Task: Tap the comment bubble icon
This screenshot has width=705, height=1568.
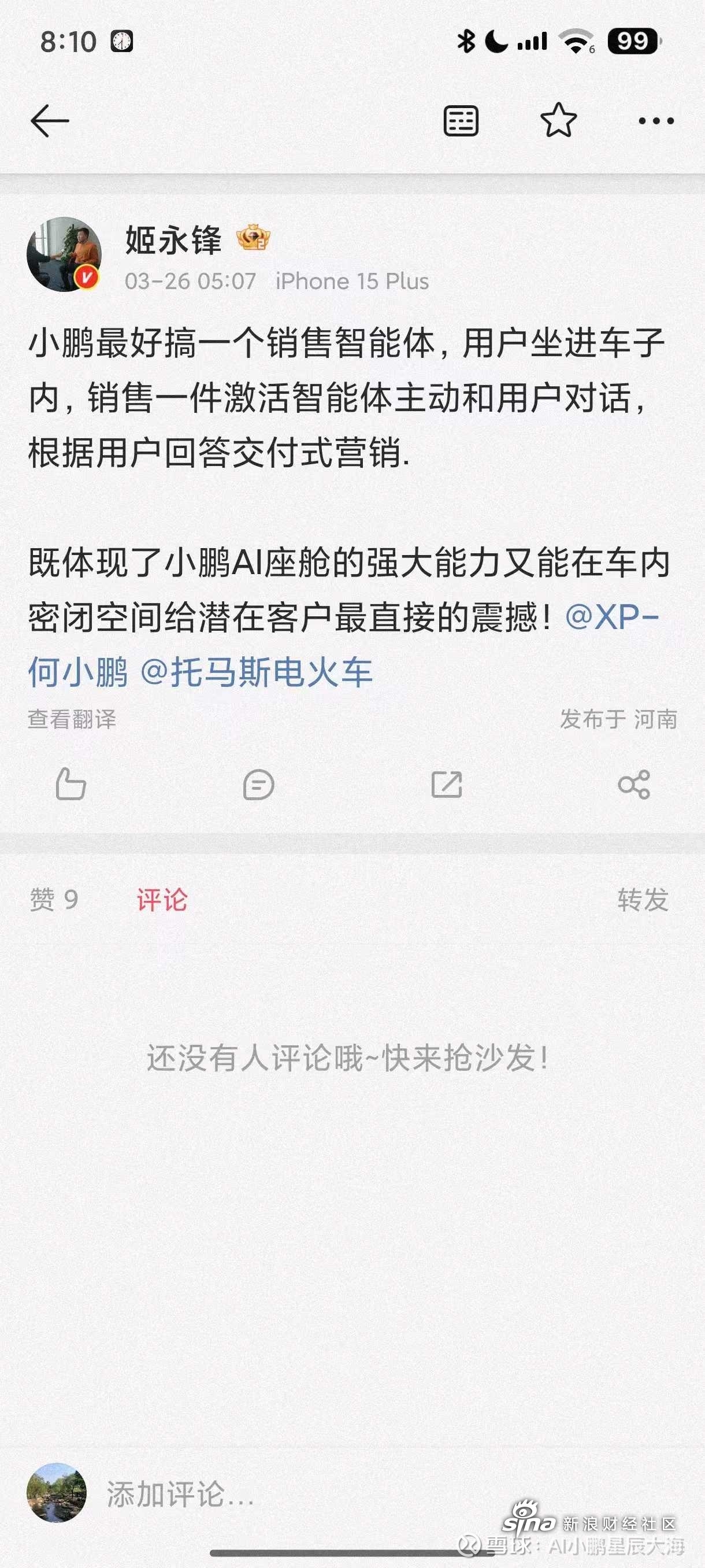Action: 258,784
